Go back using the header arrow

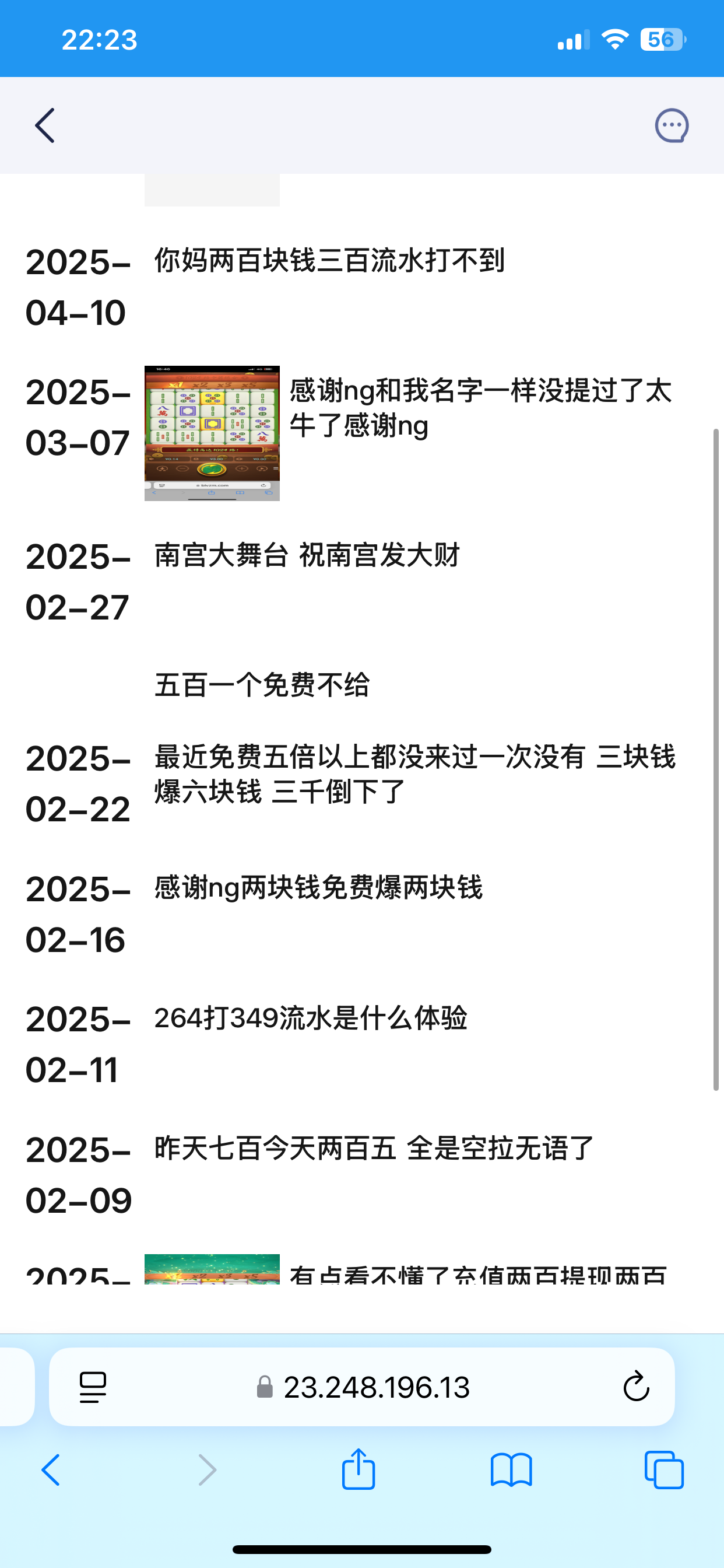45,125
